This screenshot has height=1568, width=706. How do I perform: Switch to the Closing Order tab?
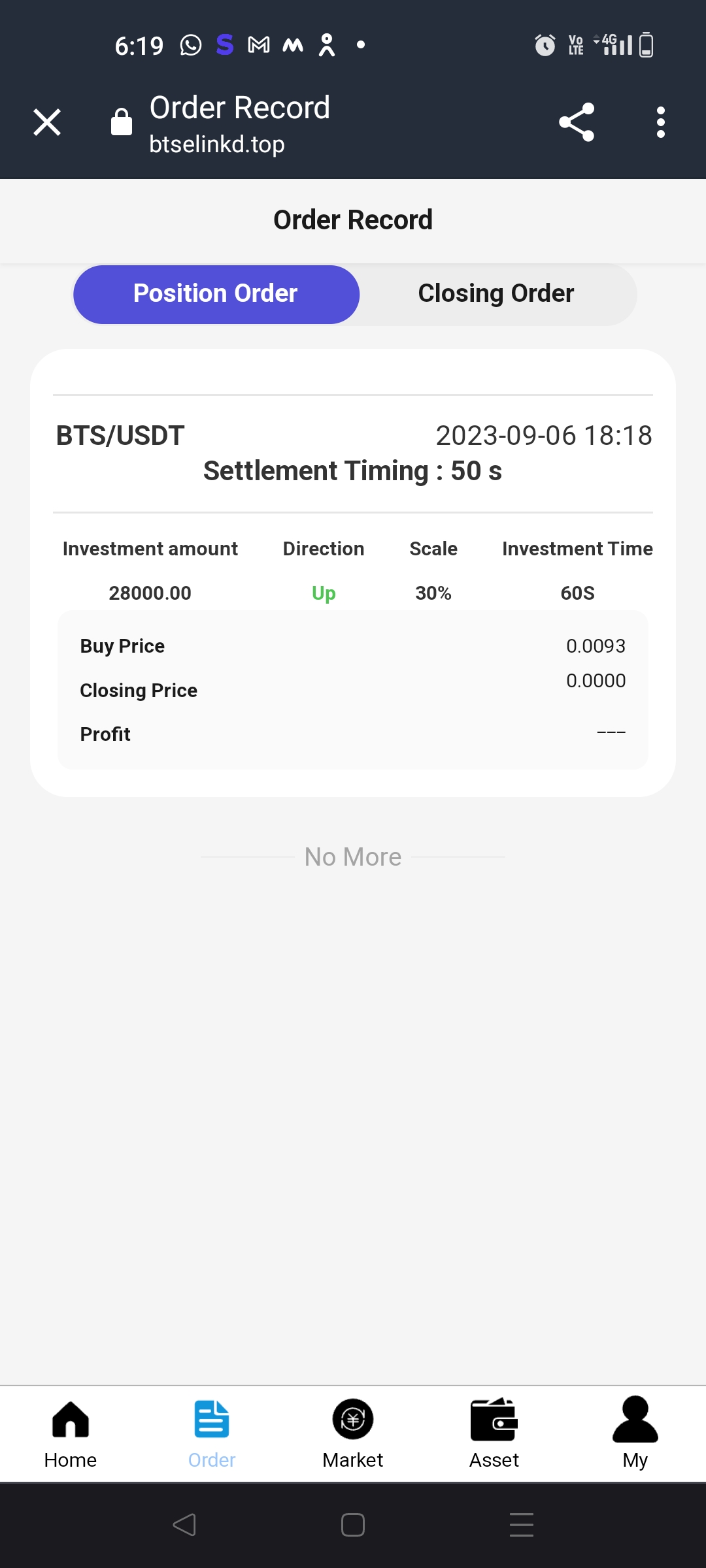496,294
